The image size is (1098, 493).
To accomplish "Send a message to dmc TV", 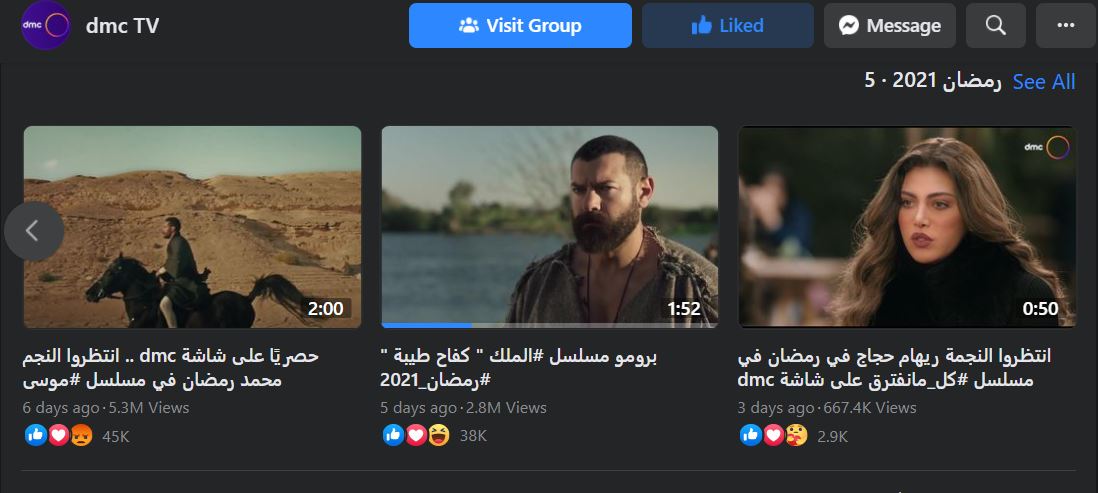I will pyautogui.click(x=889, y=26).
